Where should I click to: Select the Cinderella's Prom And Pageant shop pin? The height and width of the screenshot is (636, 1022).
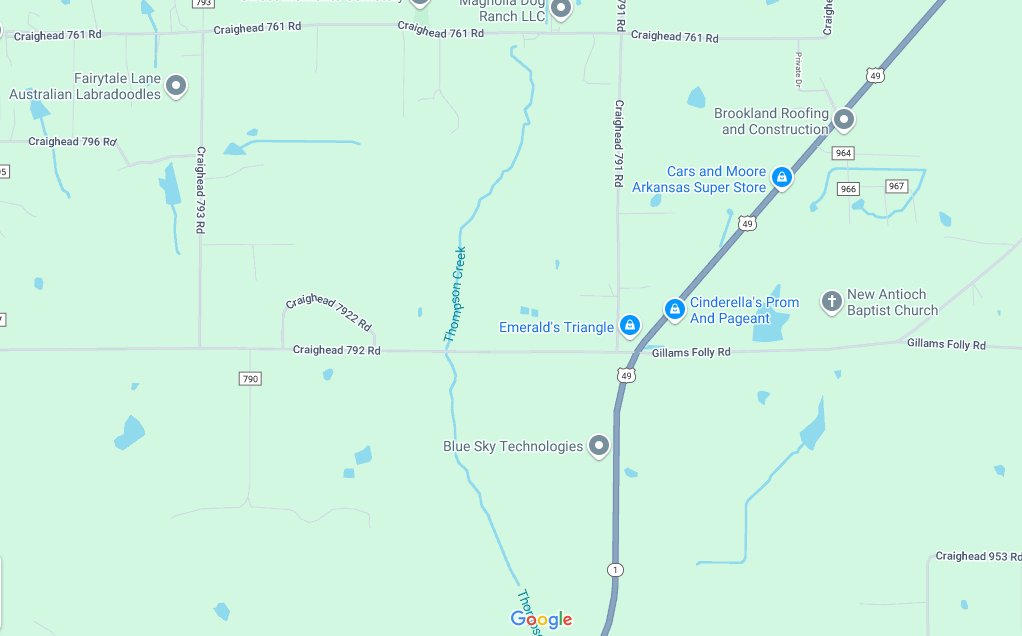[675, 309]
